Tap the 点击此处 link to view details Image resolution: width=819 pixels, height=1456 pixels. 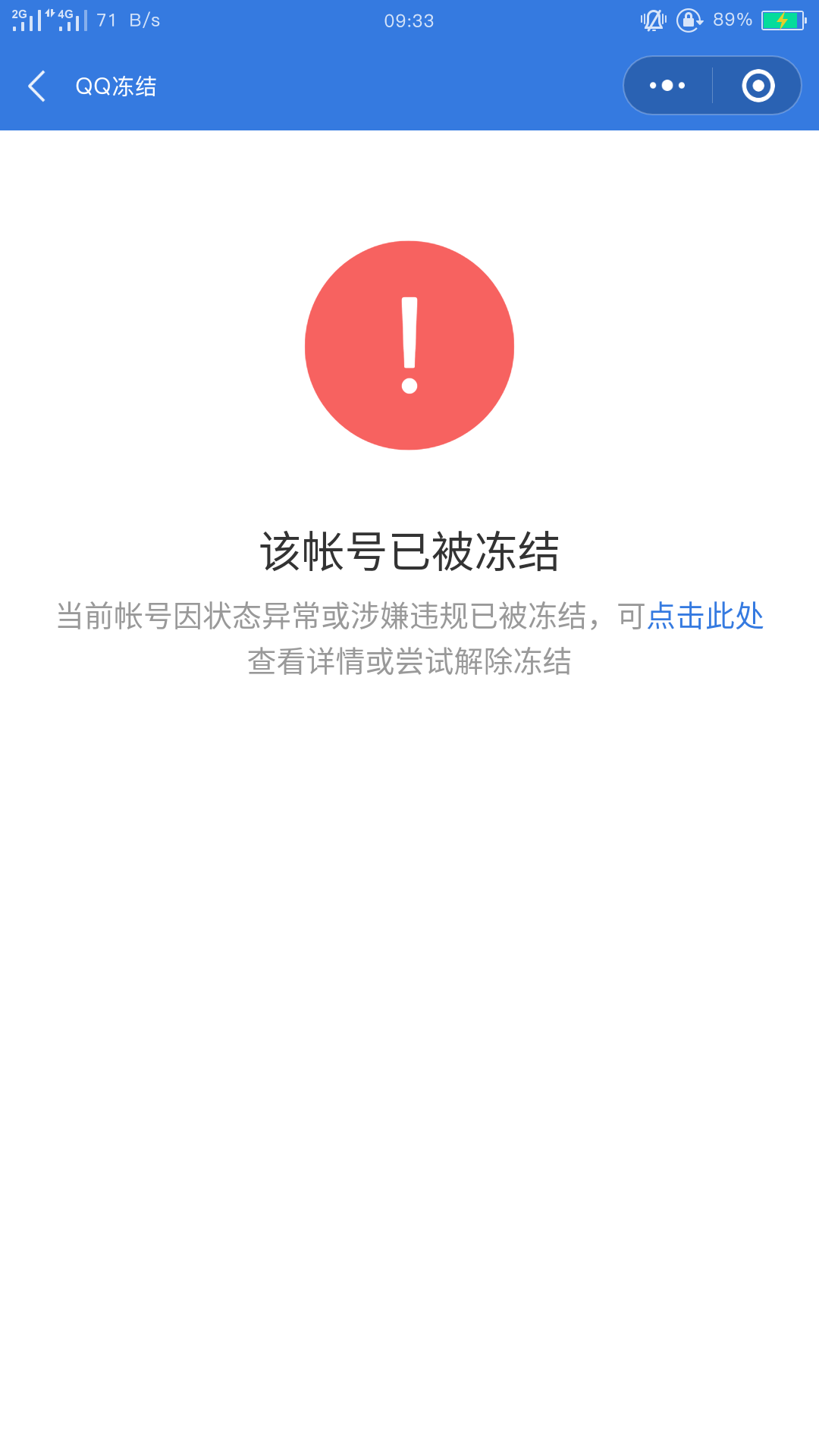click(705, 616)
